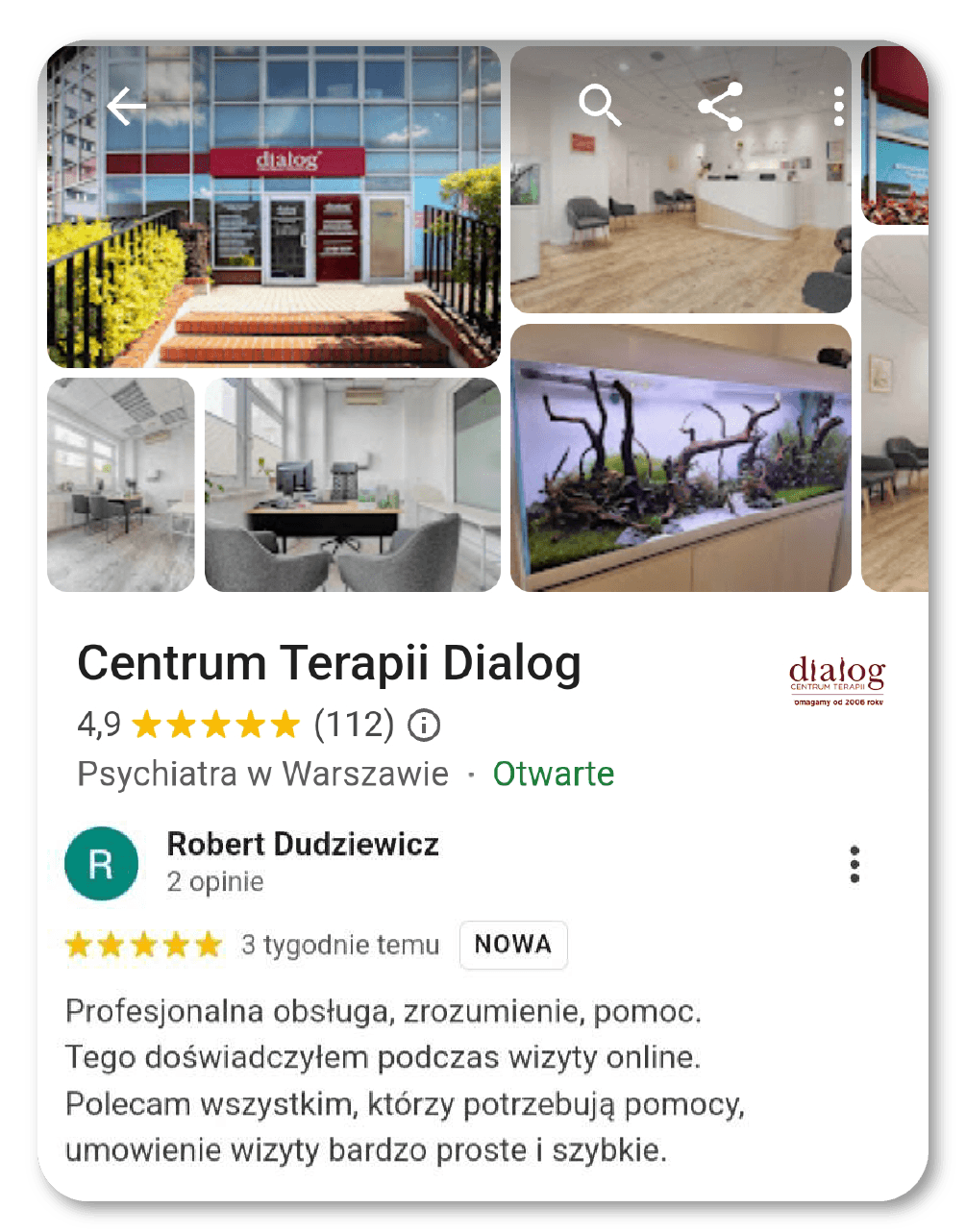Tap the info icon beside the rating
Viewport: 966px width, 1232px height.
point(424,725)
